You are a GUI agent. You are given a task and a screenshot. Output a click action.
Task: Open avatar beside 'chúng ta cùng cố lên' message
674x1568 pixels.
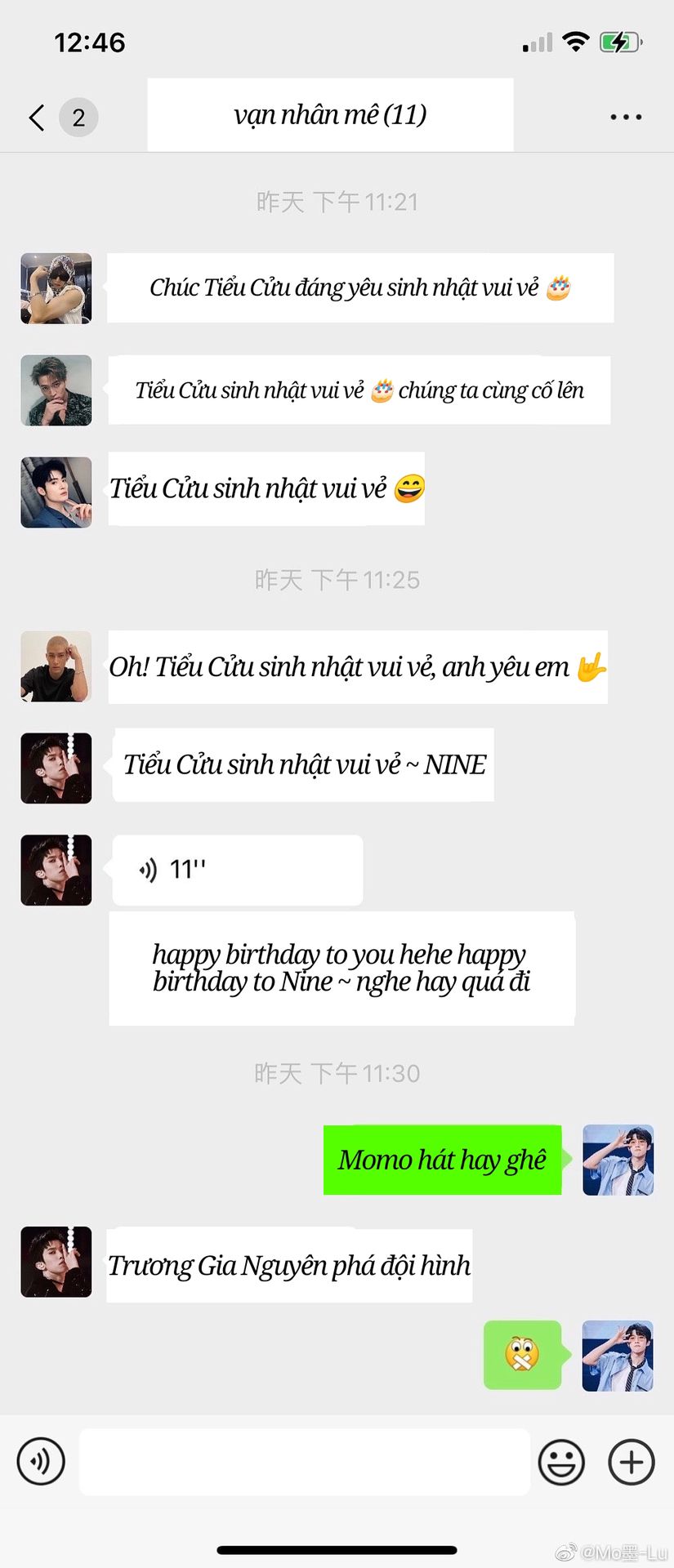pos(56,390)
